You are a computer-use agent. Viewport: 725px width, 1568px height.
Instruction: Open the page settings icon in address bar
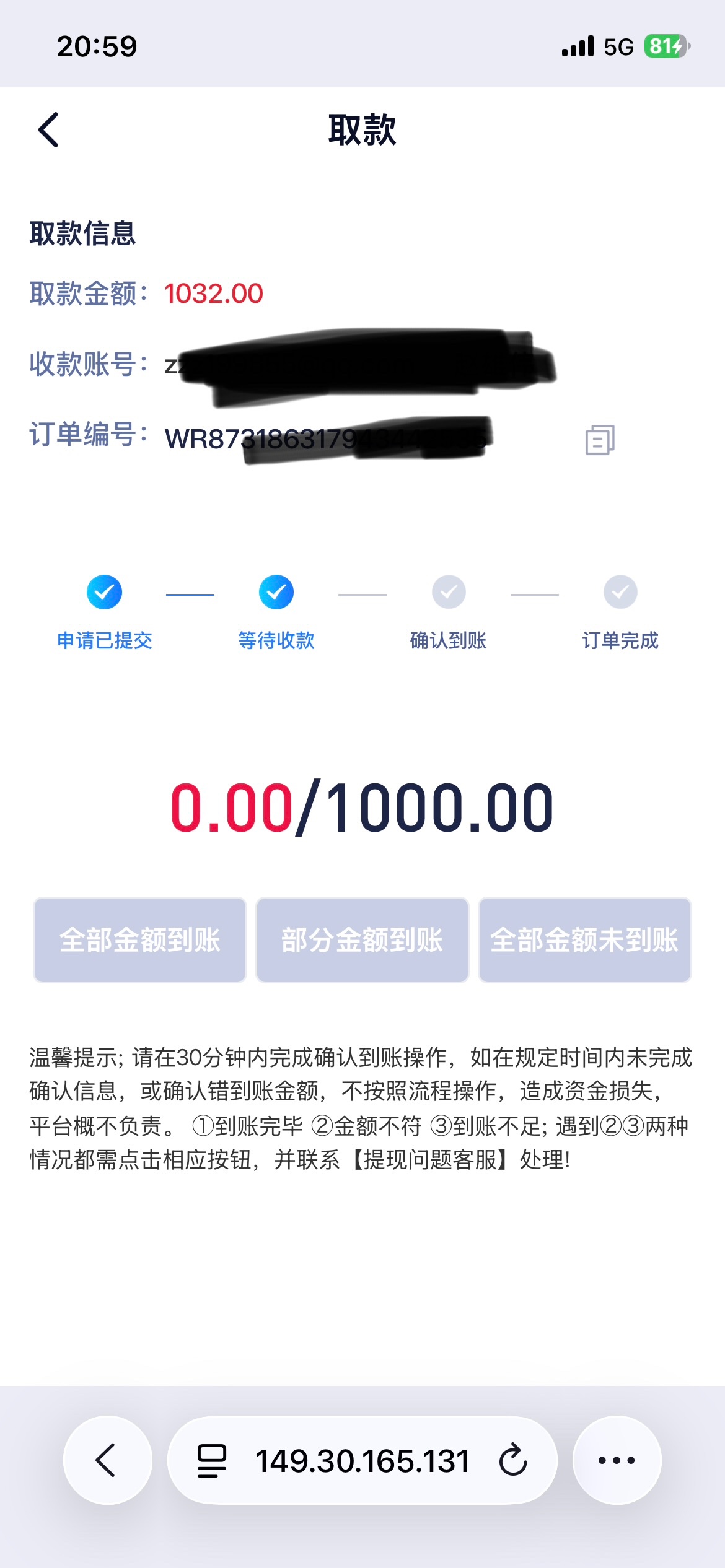(x=211, y=1460)
